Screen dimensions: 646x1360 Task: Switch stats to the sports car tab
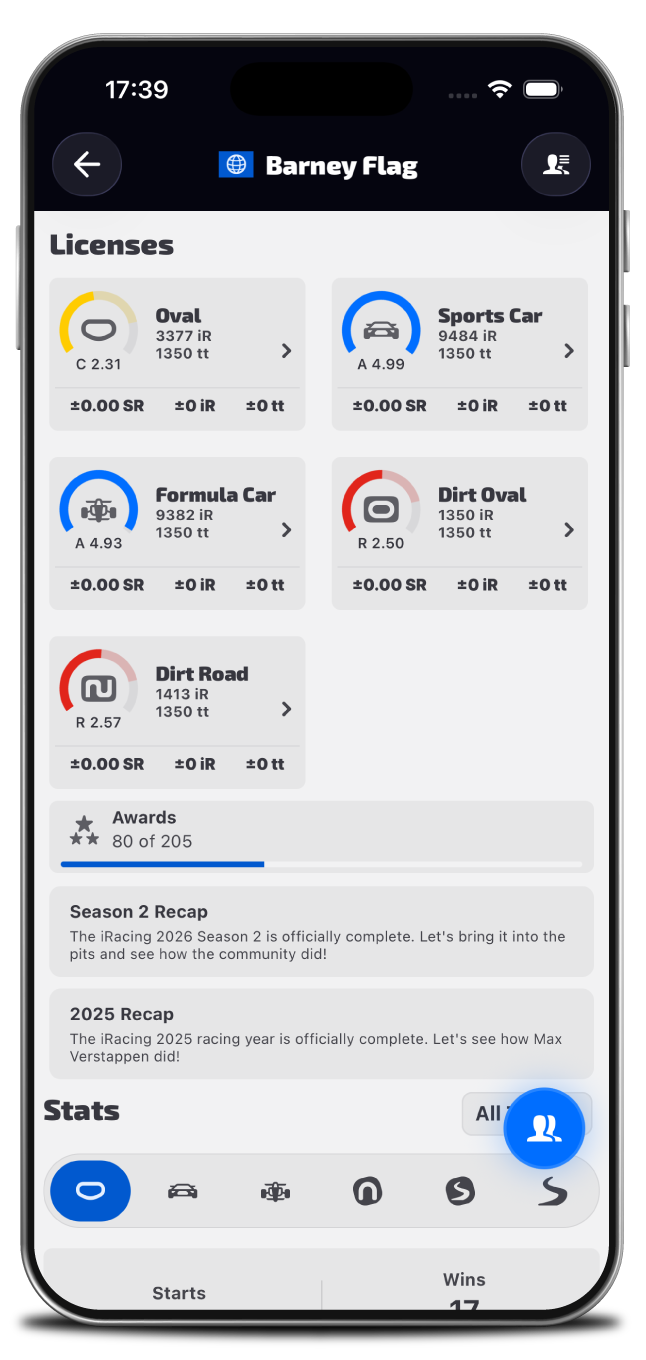(x=183, y=1191)
